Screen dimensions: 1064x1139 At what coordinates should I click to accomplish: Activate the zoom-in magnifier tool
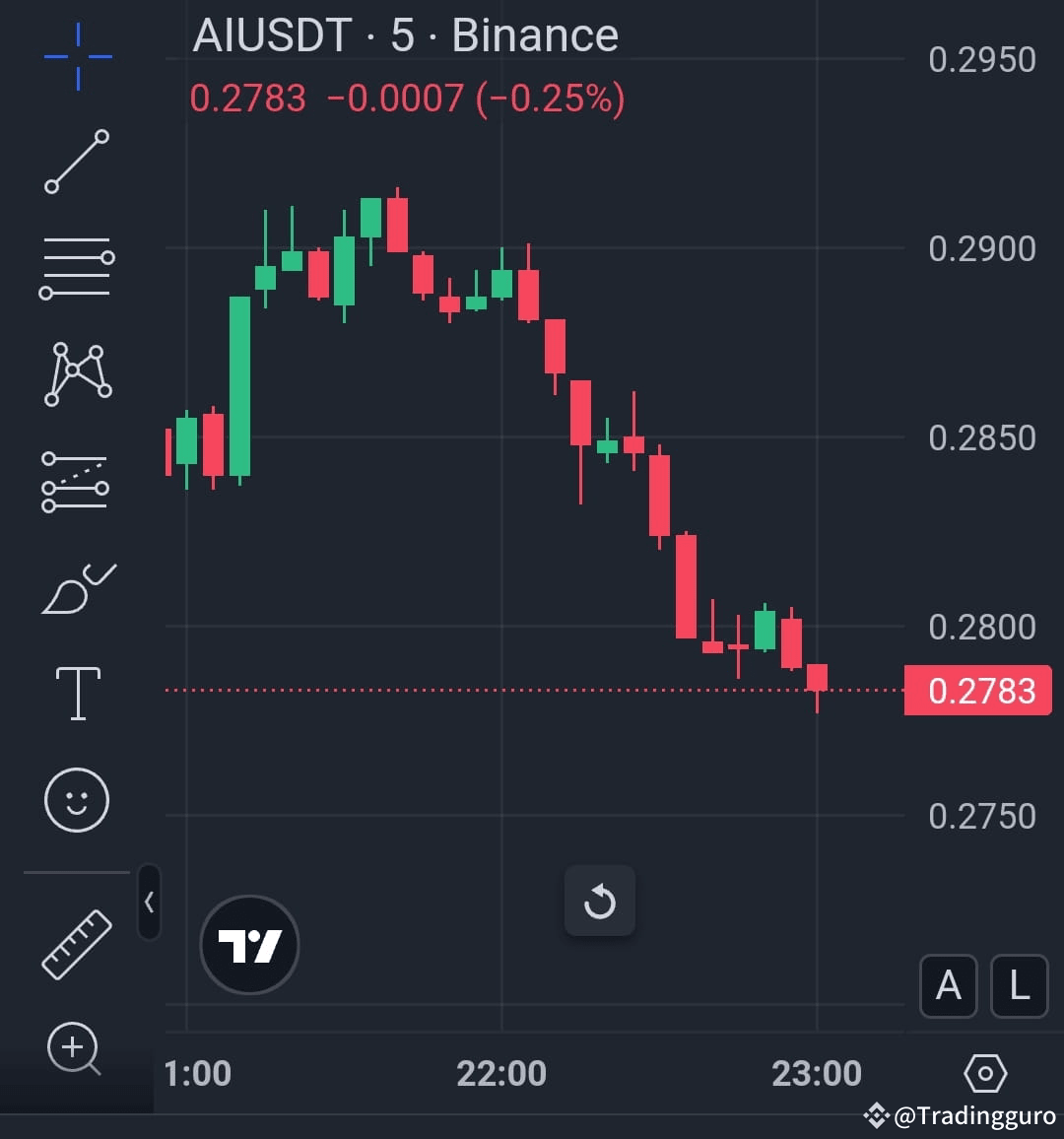[76, 1049]
